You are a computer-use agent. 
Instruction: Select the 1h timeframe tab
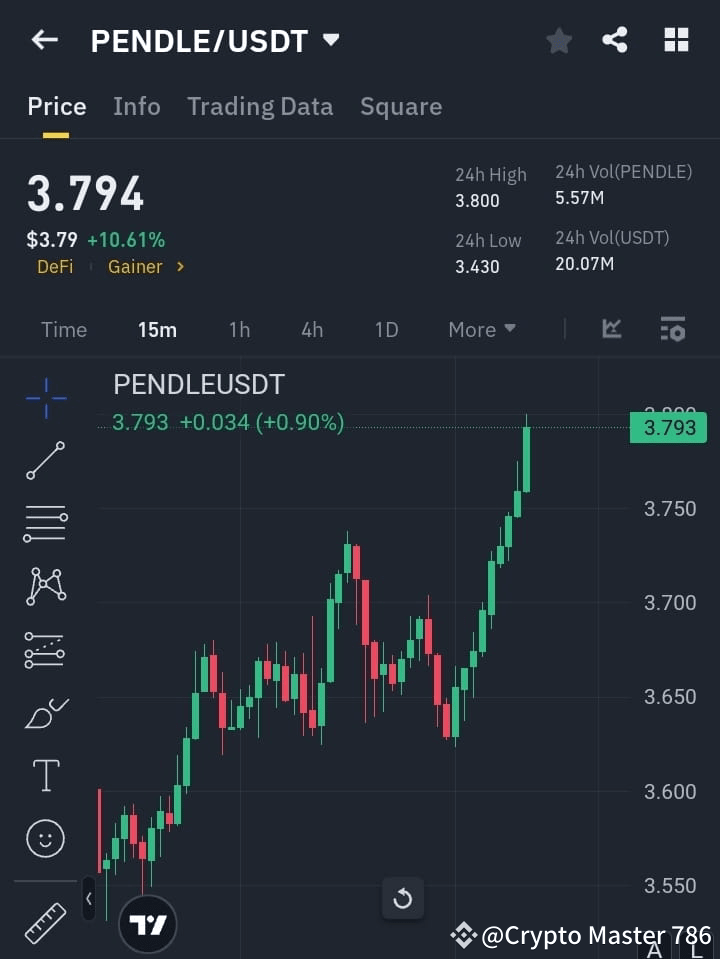point(239,329)
